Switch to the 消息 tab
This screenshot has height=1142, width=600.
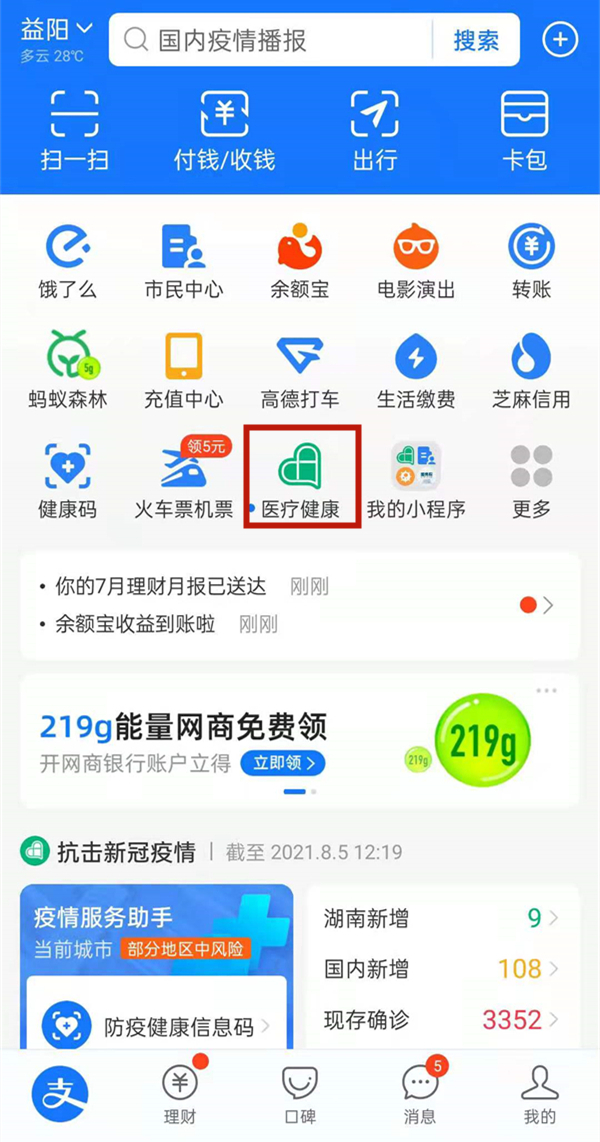coord(420,1093)
